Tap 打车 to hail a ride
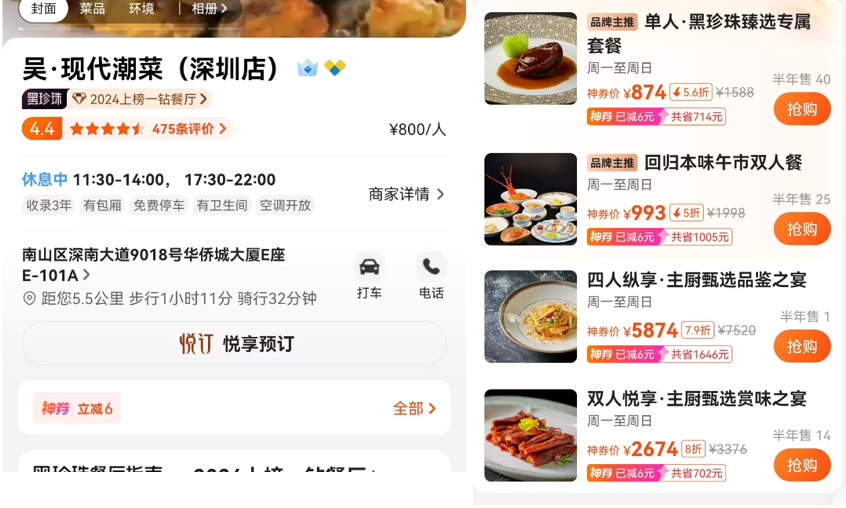Screen dimensions: 846x508 coord(369,276)
